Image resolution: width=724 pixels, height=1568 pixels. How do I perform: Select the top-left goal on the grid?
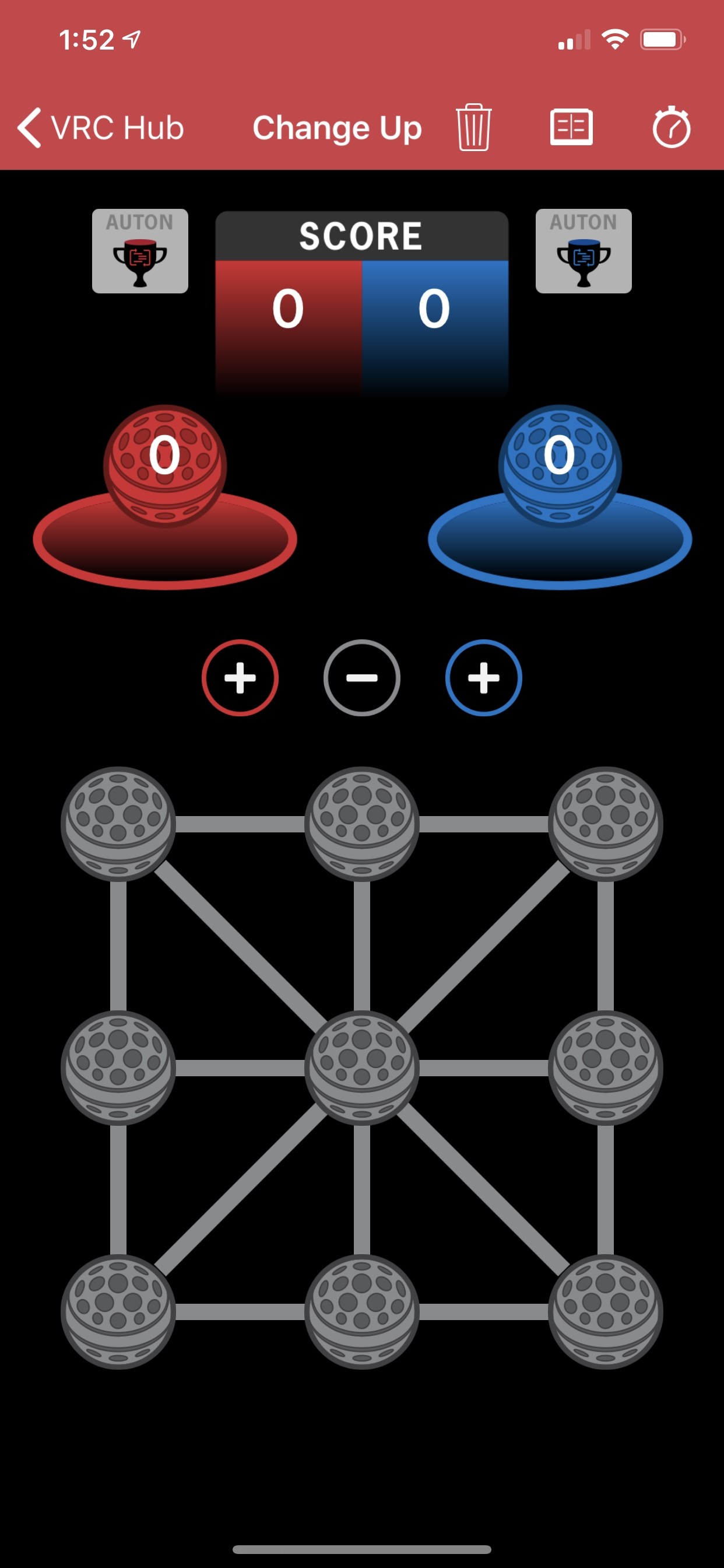(x=118, y=824)
